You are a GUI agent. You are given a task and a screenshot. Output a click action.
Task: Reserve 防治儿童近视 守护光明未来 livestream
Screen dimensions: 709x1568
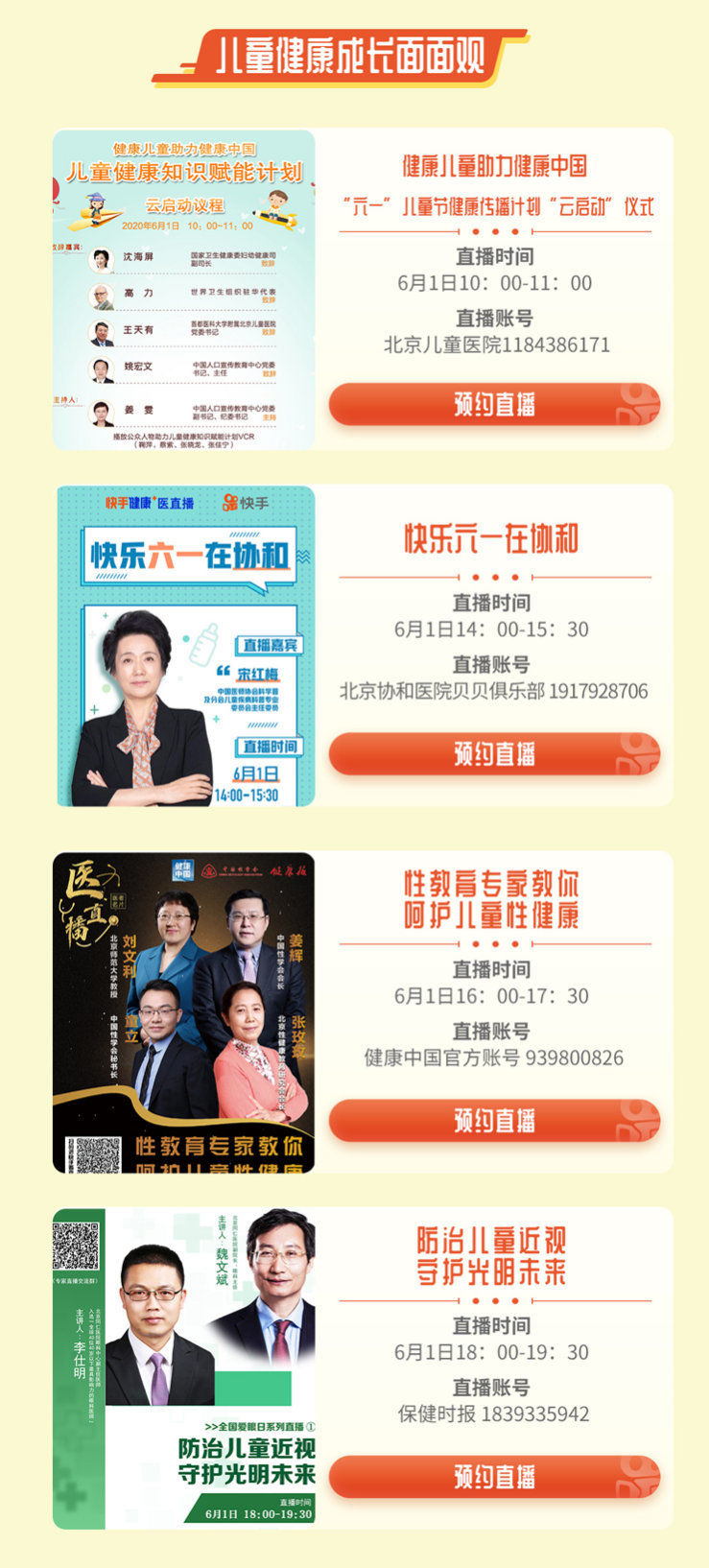[494, 1476]
